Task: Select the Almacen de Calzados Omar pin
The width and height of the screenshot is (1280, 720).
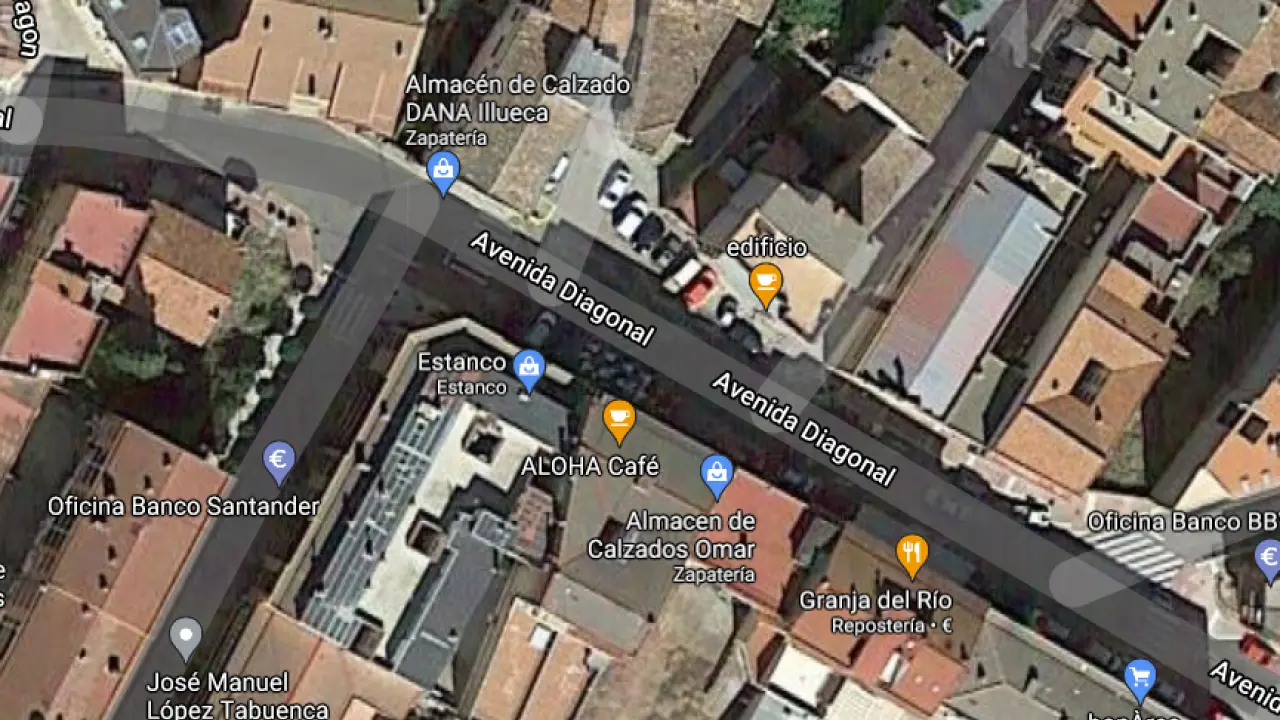Action: (716, 475)
